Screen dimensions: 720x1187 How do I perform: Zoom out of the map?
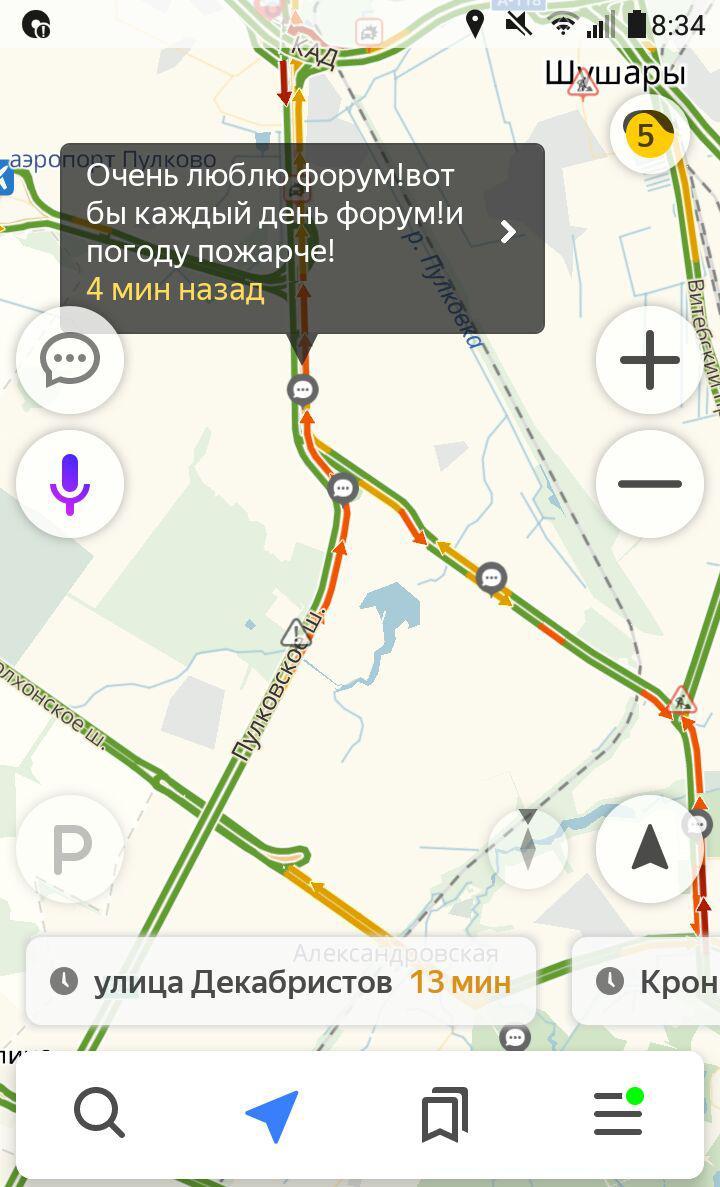(649, 484)
